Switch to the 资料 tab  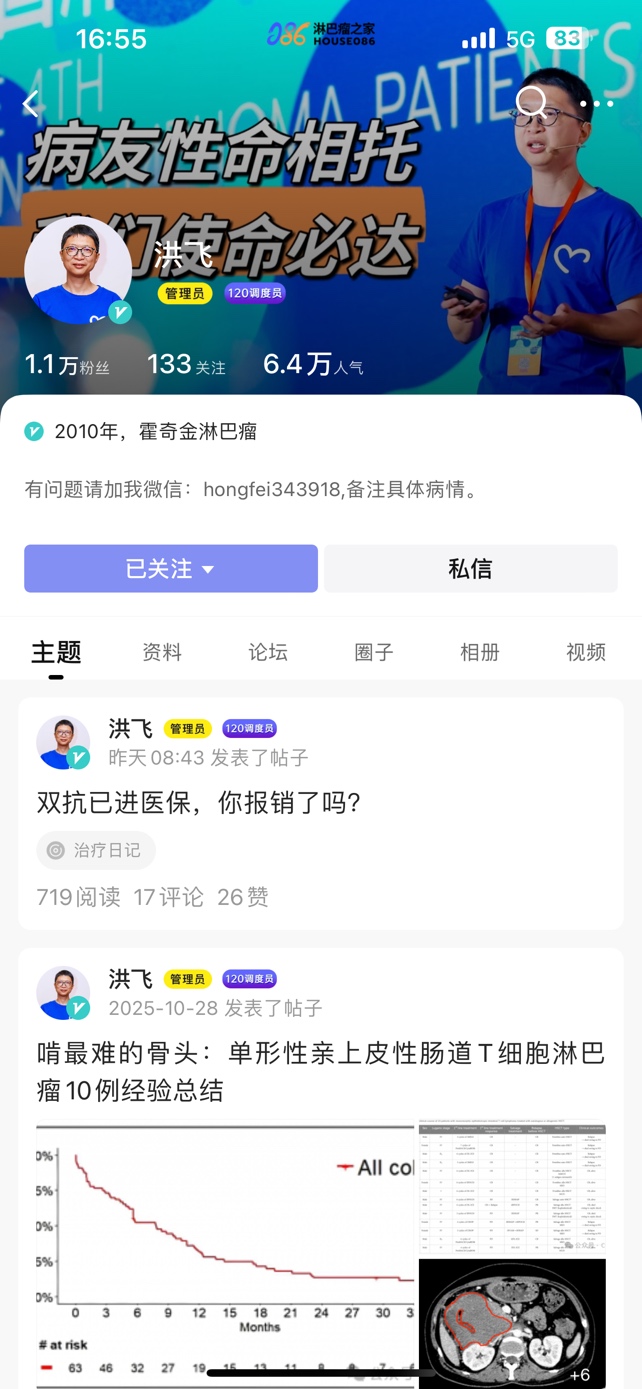162,652
